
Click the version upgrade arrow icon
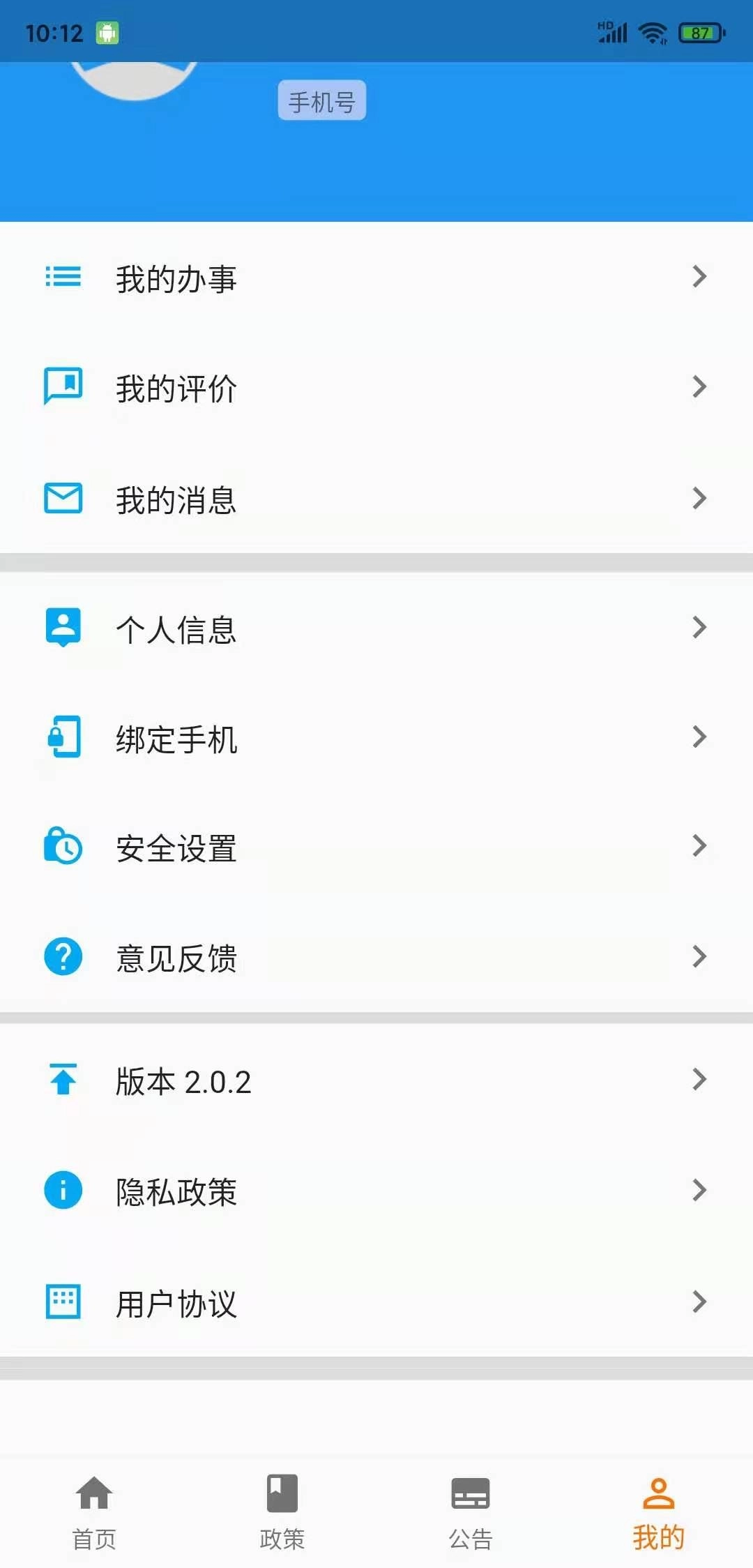click(x=63, y=1080)
